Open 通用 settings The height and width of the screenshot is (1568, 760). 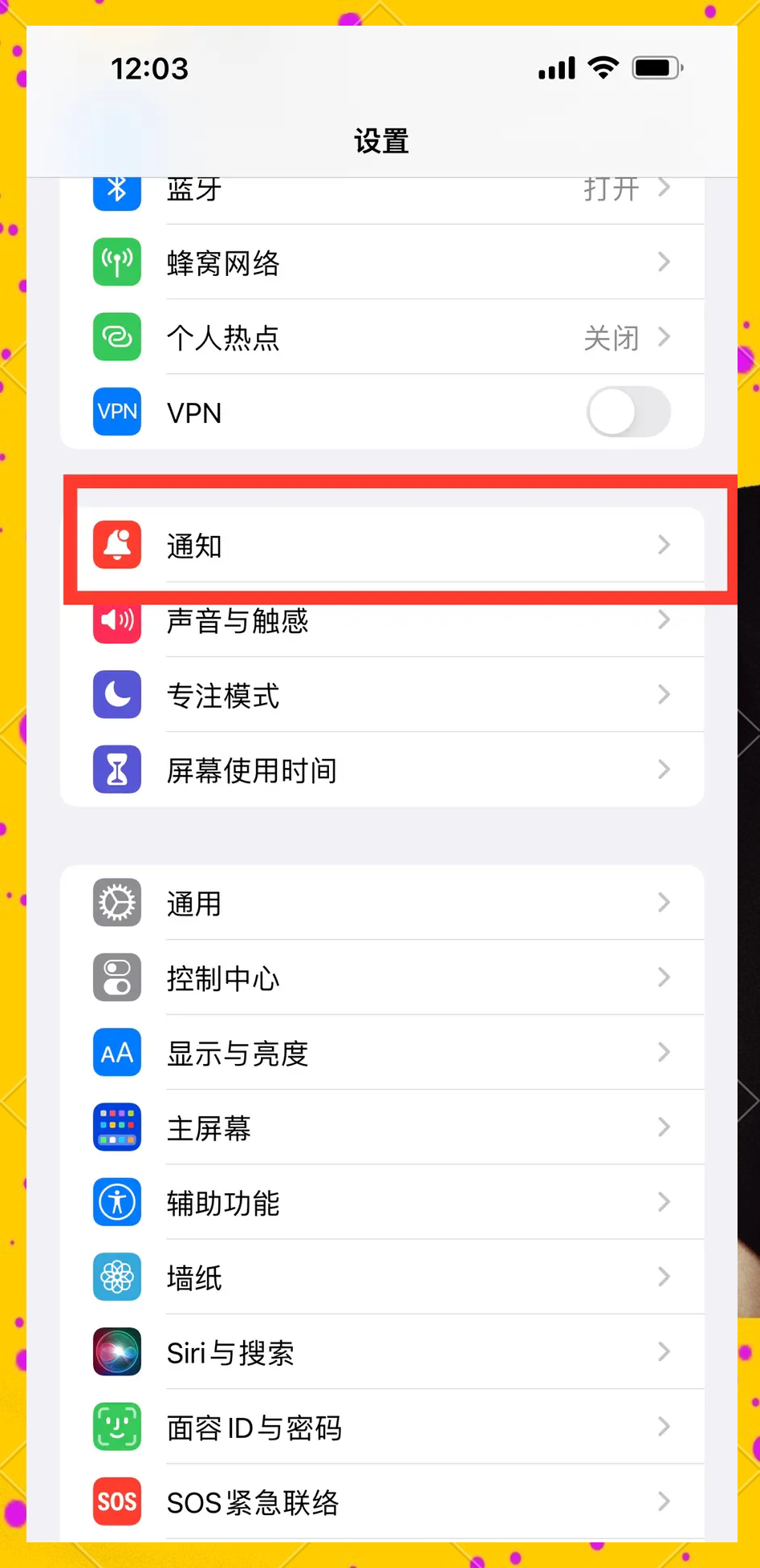click(x=382, y=903)
